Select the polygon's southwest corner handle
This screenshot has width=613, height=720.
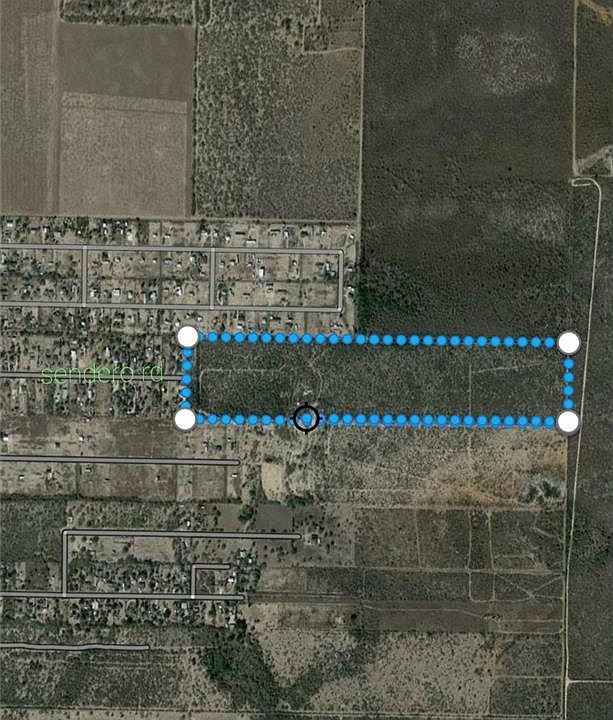185,419
